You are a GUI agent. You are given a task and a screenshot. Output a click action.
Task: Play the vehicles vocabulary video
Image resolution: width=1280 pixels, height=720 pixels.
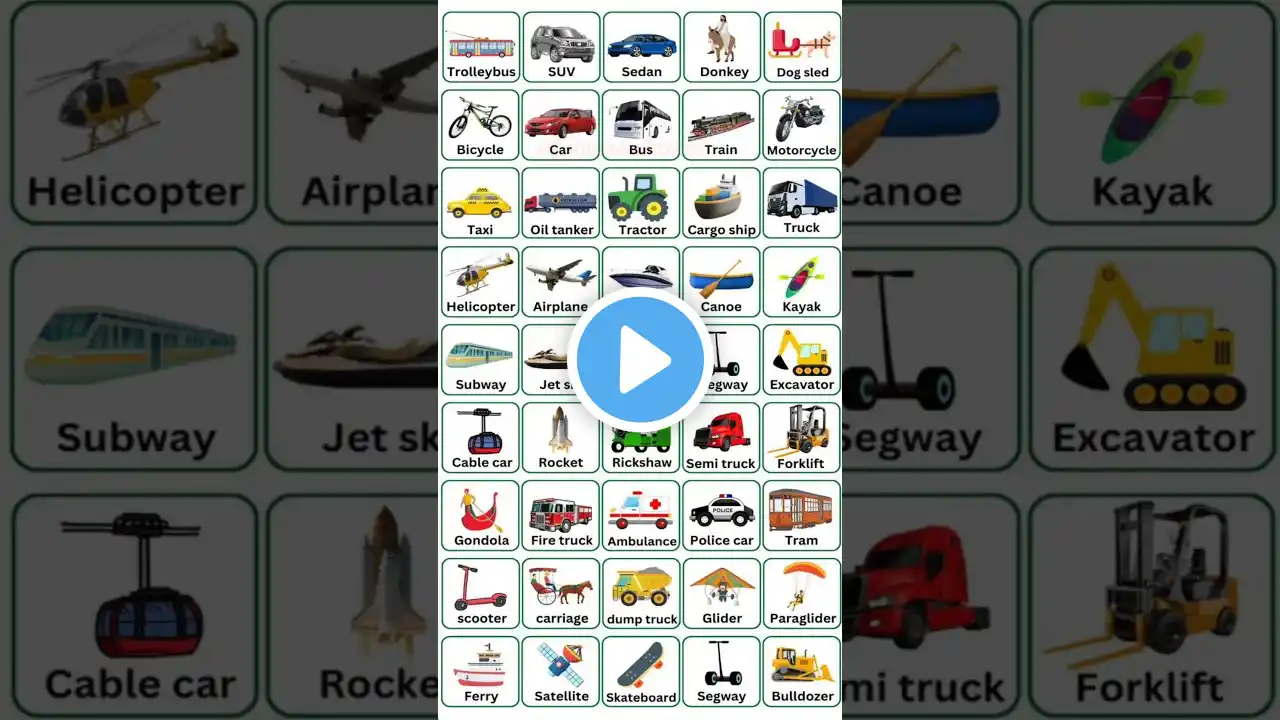click(640, 360)
